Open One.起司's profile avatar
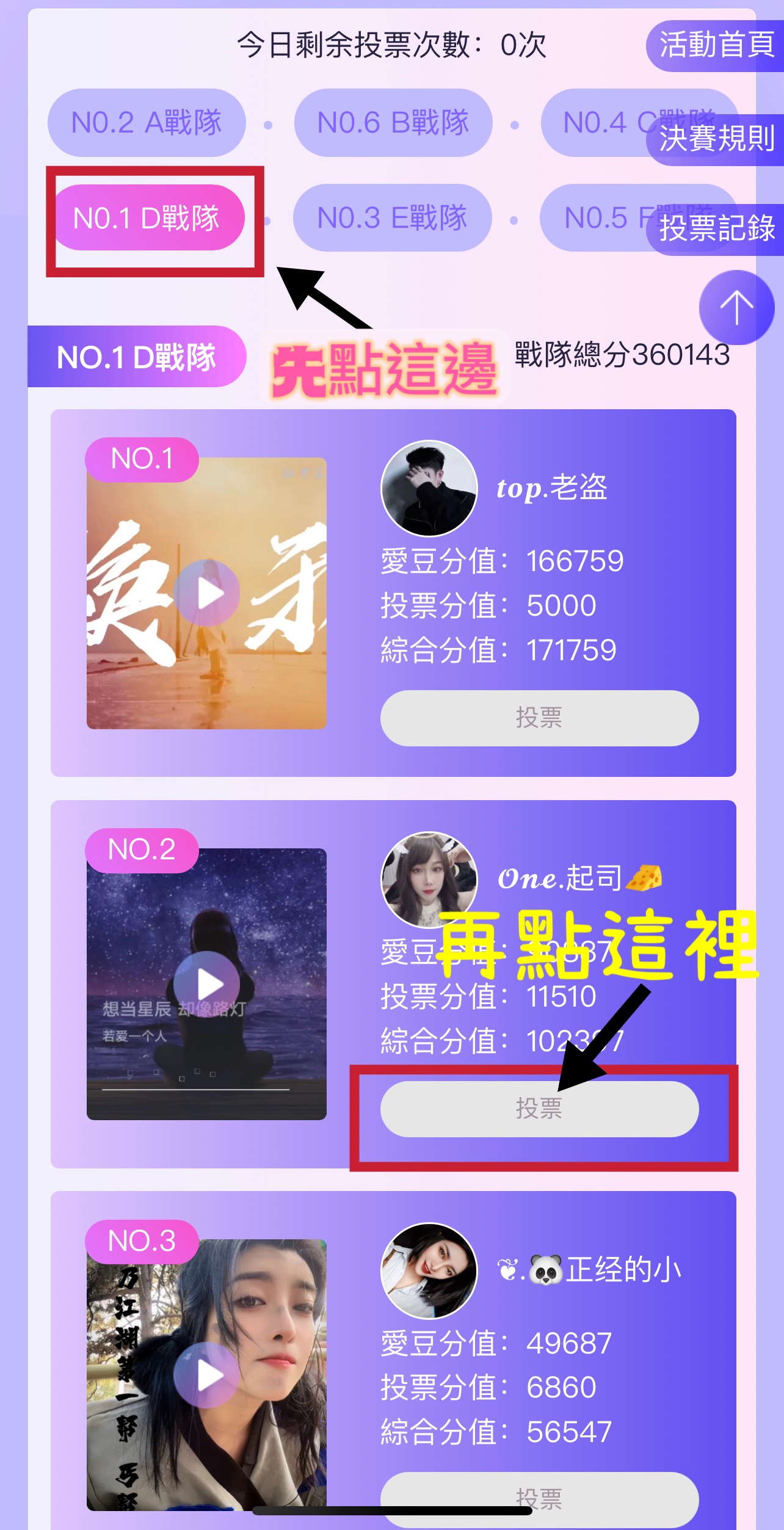784x1530 pixels. point(429,879)
